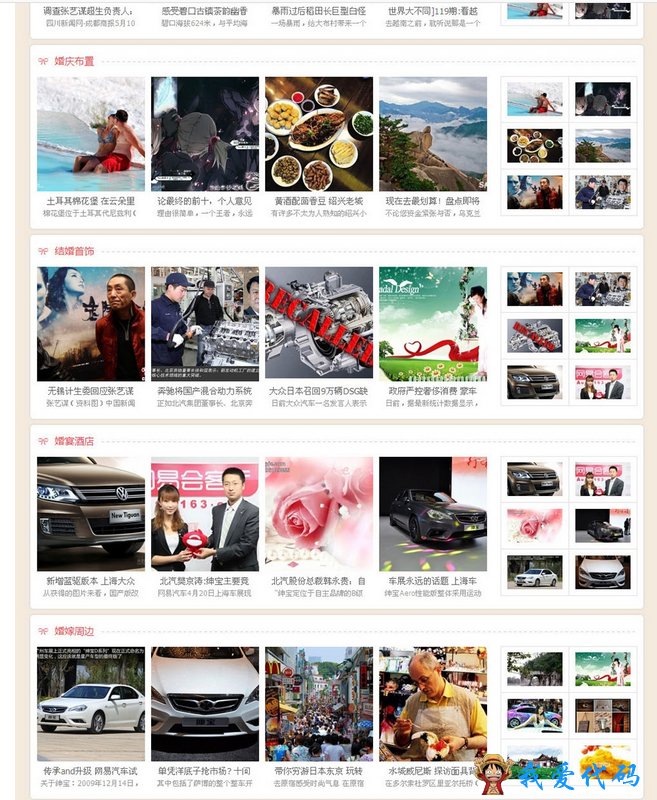View the 带你穿游日本东京 article
657x800 pixels.
coord(319,771)
